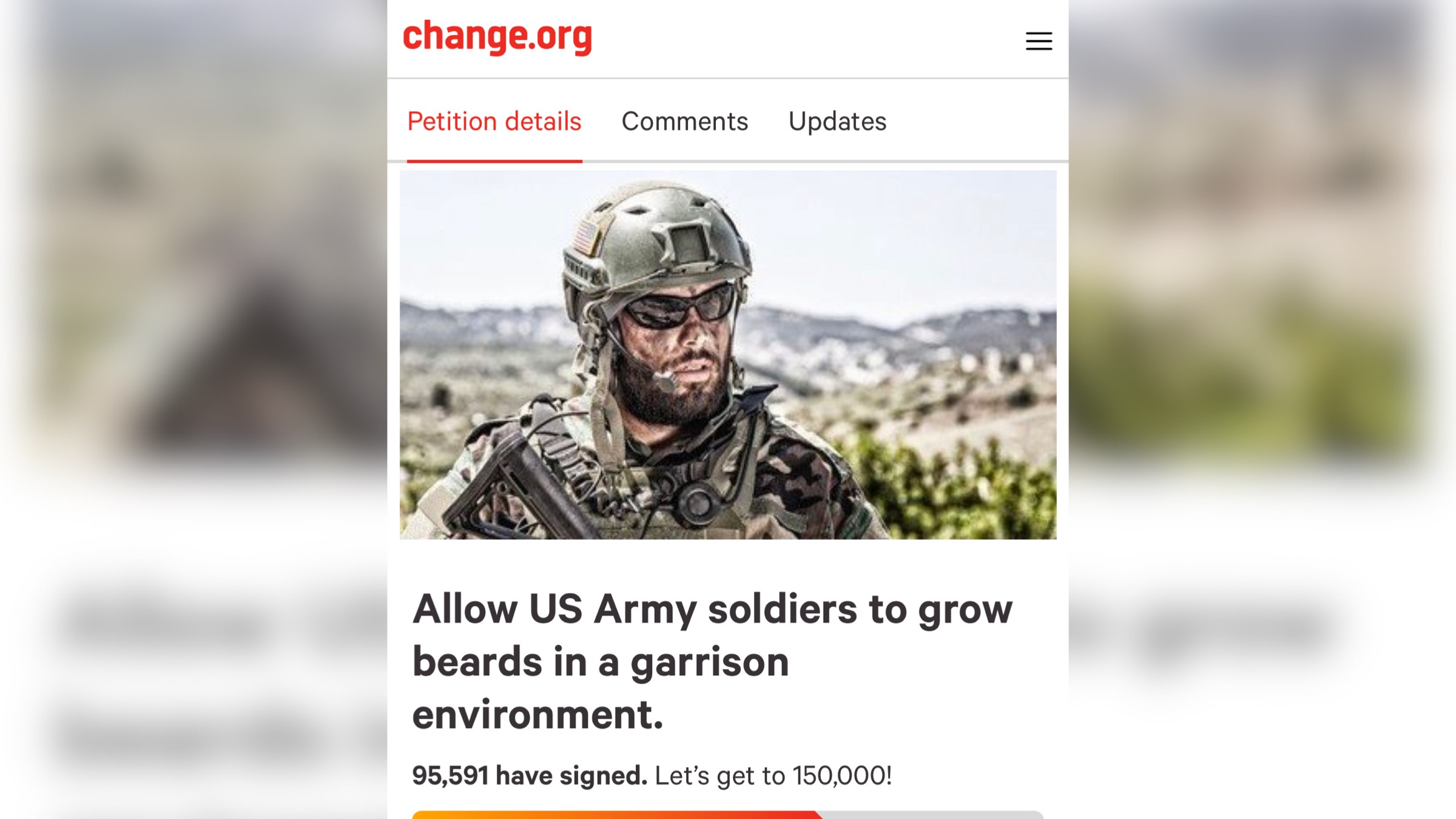Go to change.org home via logo
This screenshot has width=1456, height=819.
click(497, 36)
